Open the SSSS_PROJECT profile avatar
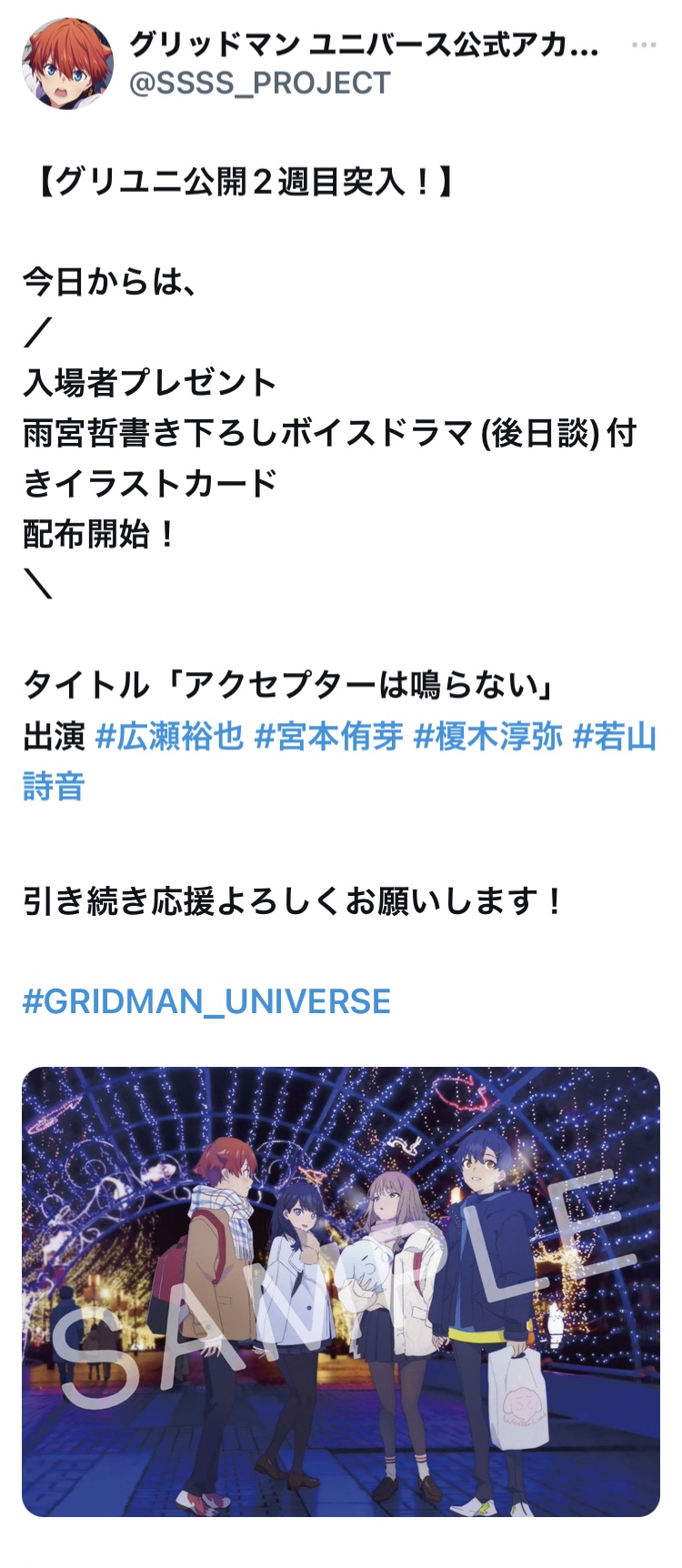 pos(67,63)
